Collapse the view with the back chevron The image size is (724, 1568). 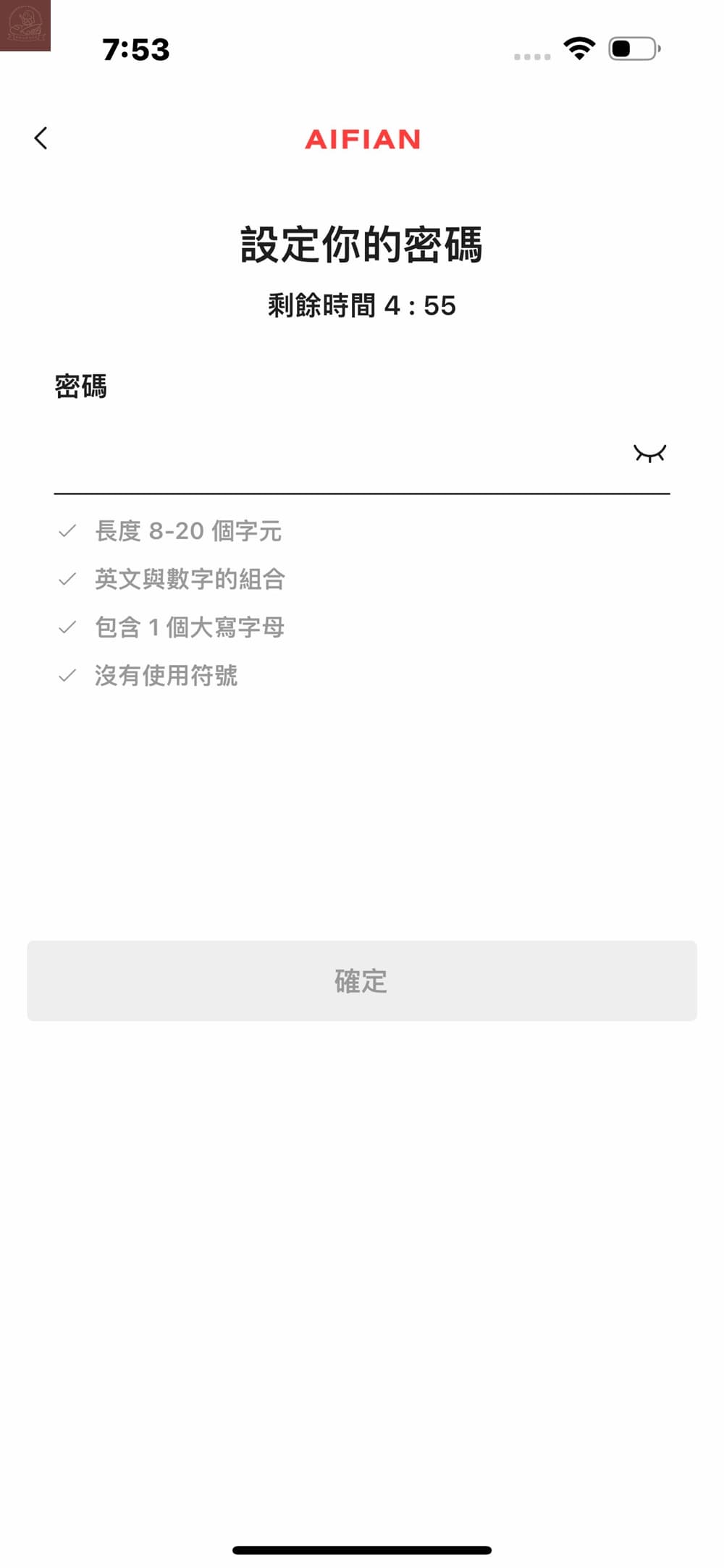(41, 138)
